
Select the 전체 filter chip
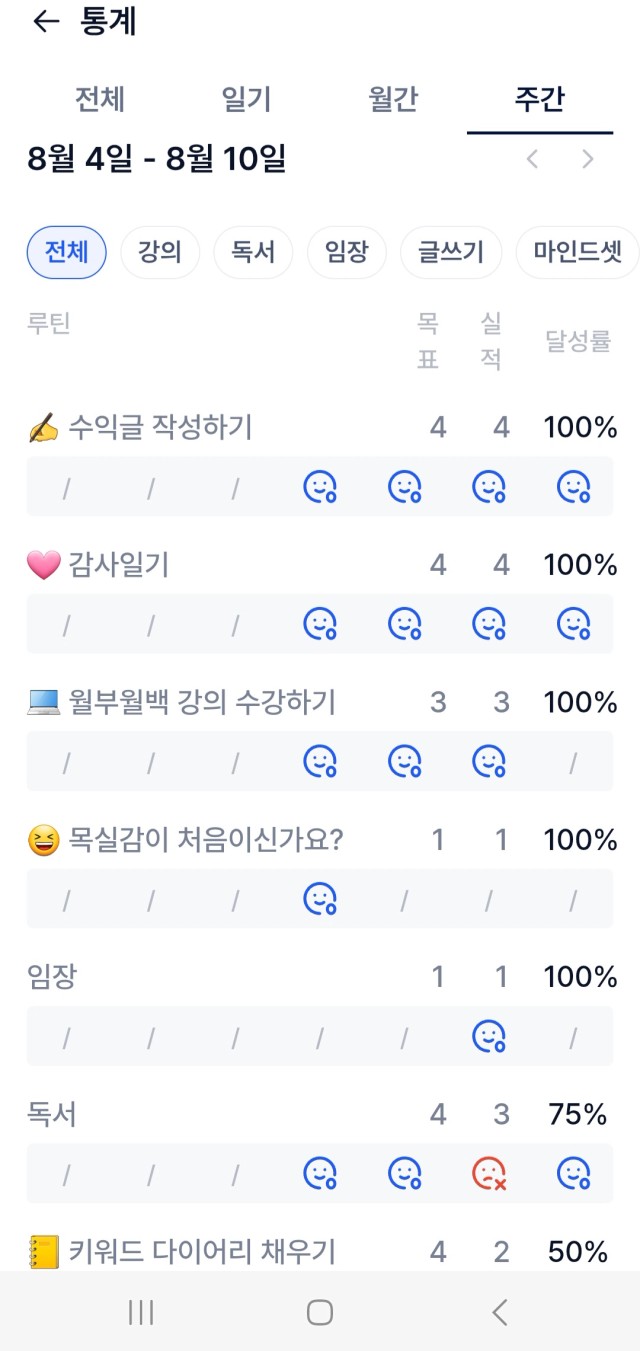(x=66, y=251)
